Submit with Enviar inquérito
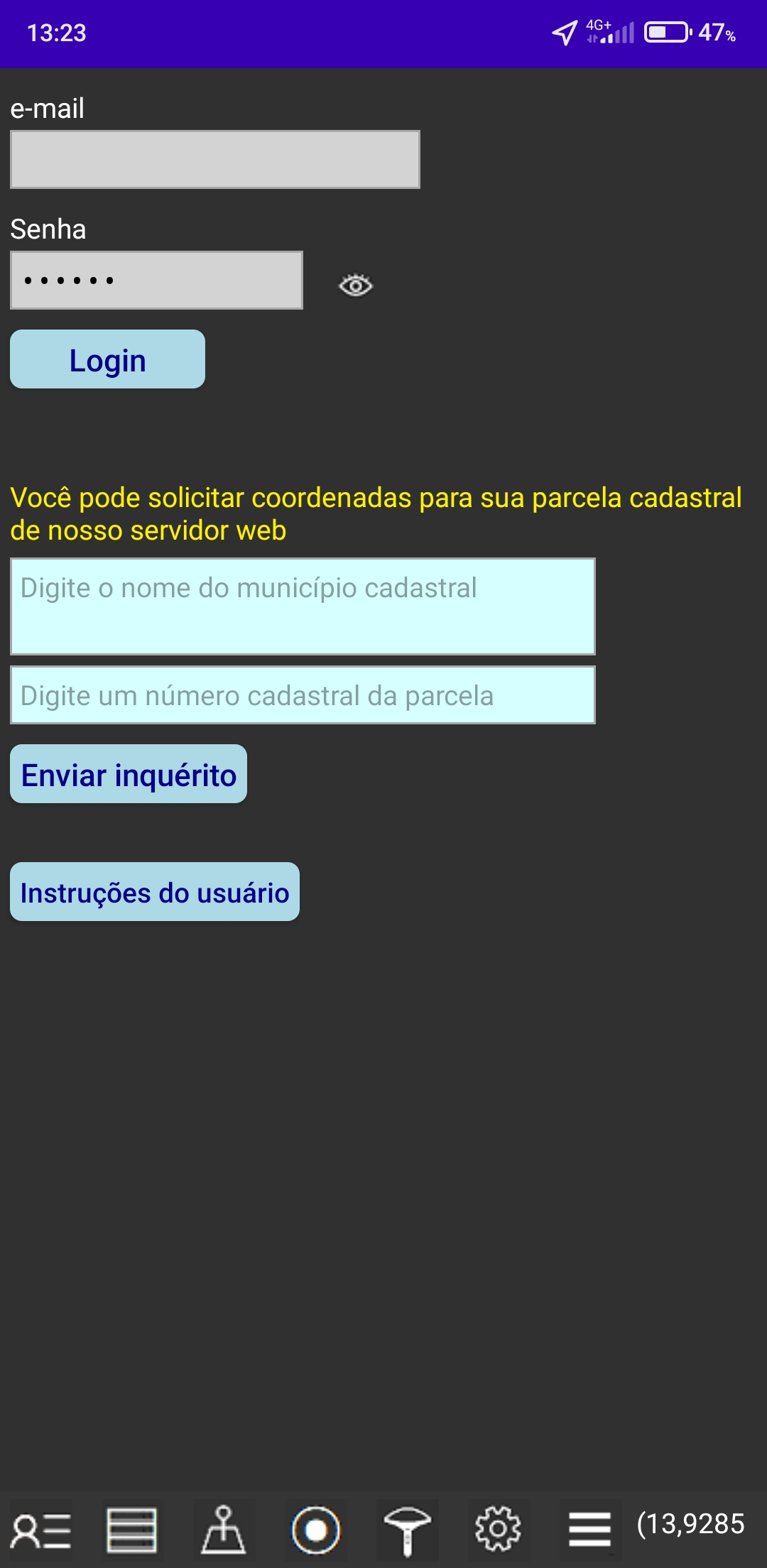767x1568 pixels. [129, 774]
